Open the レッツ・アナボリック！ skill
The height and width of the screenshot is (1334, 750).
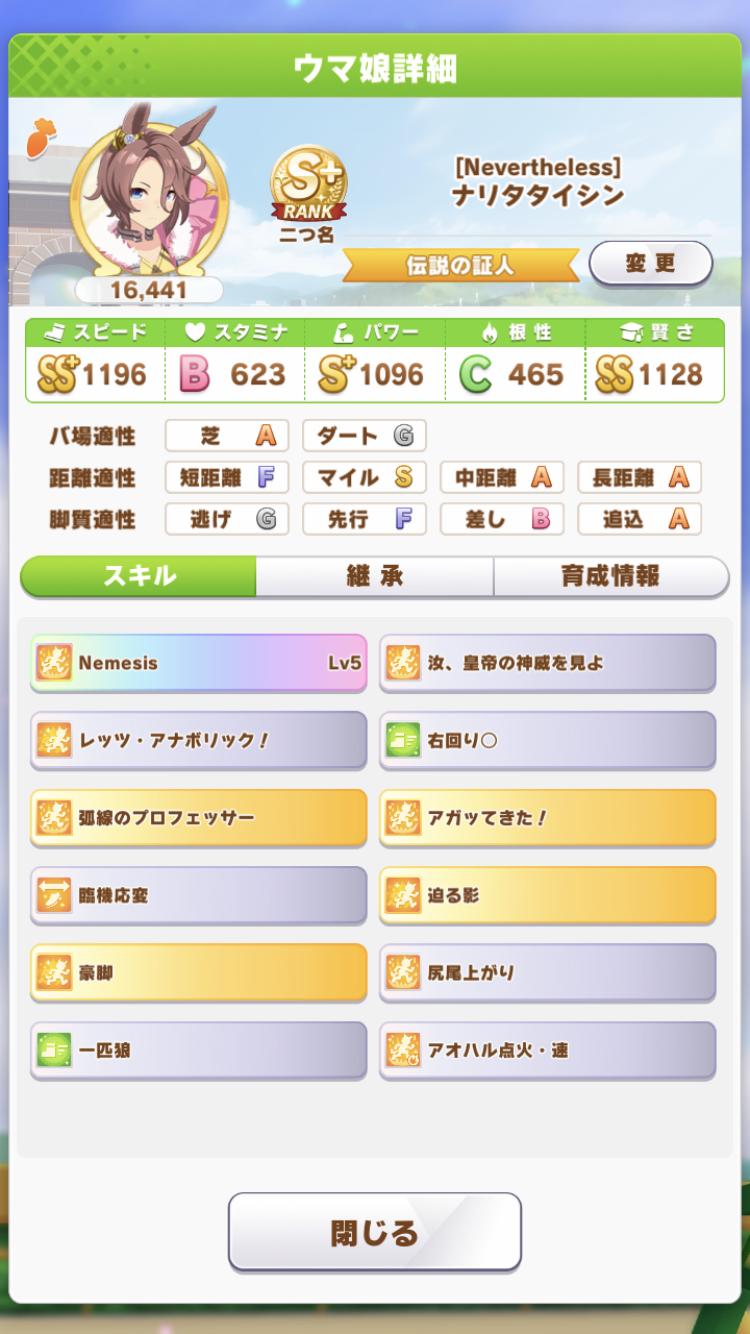point(198,740)
